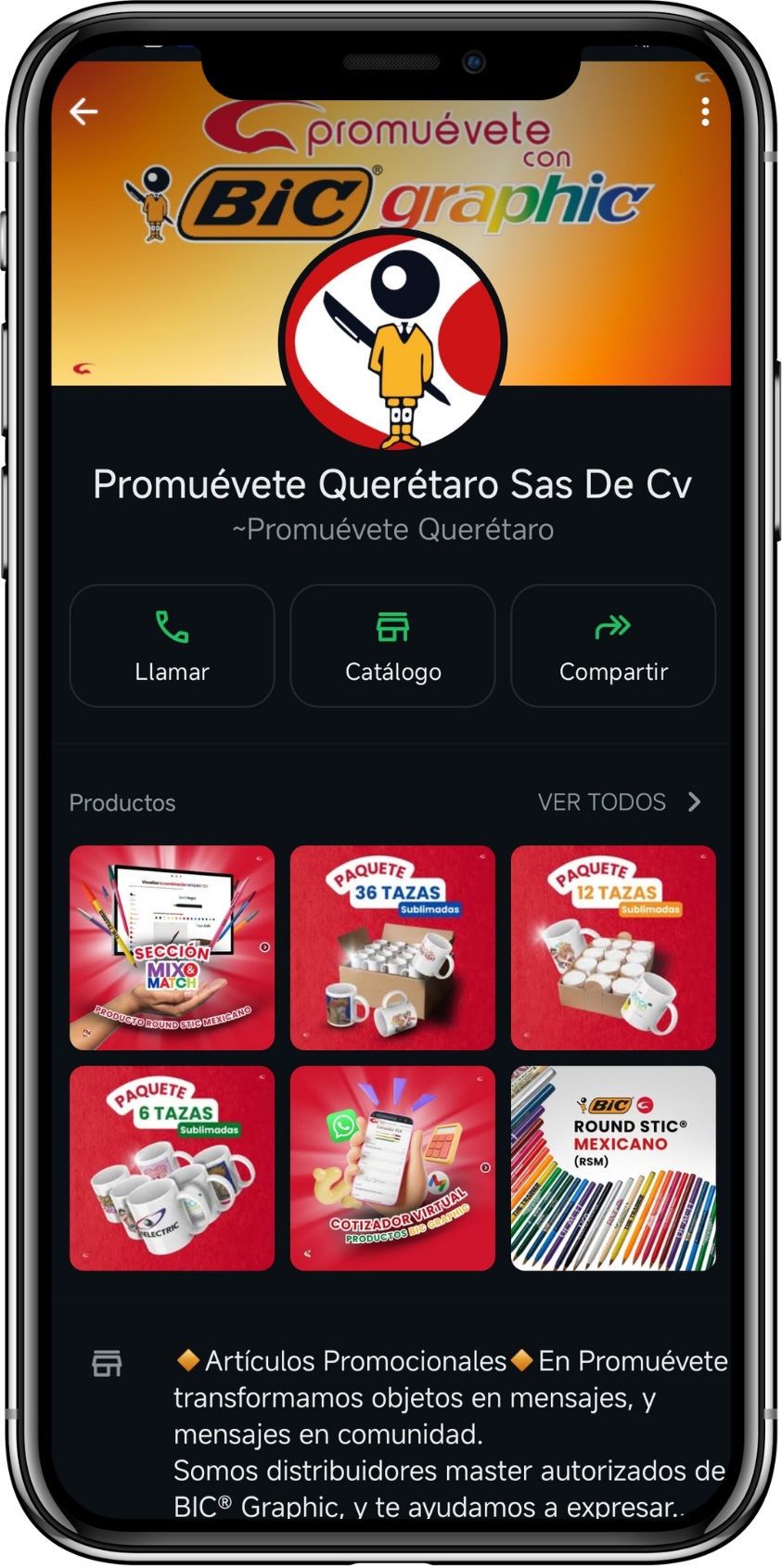Tap Llamar to call the business
The height and width of the screenshot is (1568, 782).
click(172, 646)
